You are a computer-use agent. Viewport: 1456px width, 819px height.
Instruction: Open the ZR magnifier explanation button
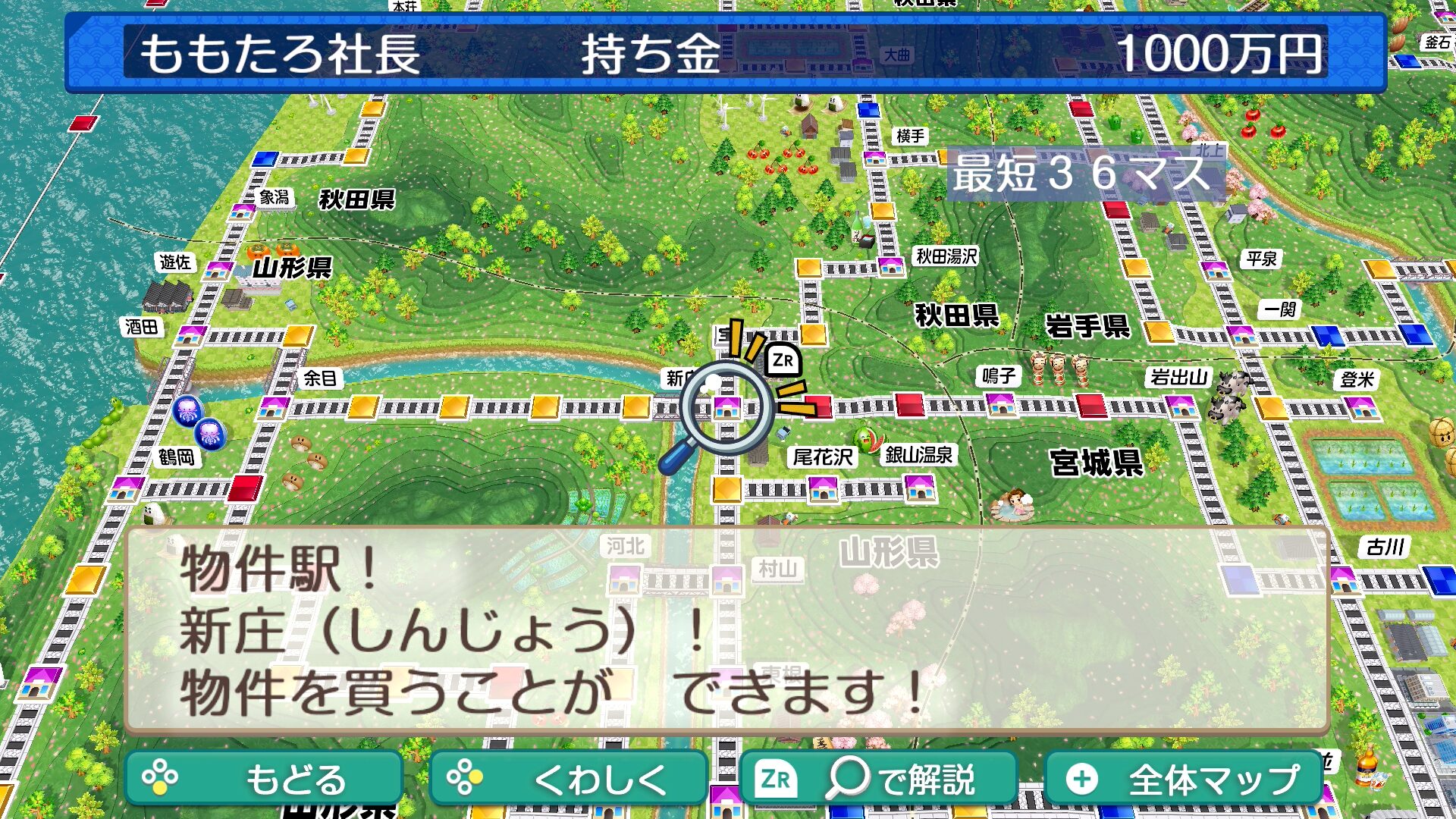[878, 779]
